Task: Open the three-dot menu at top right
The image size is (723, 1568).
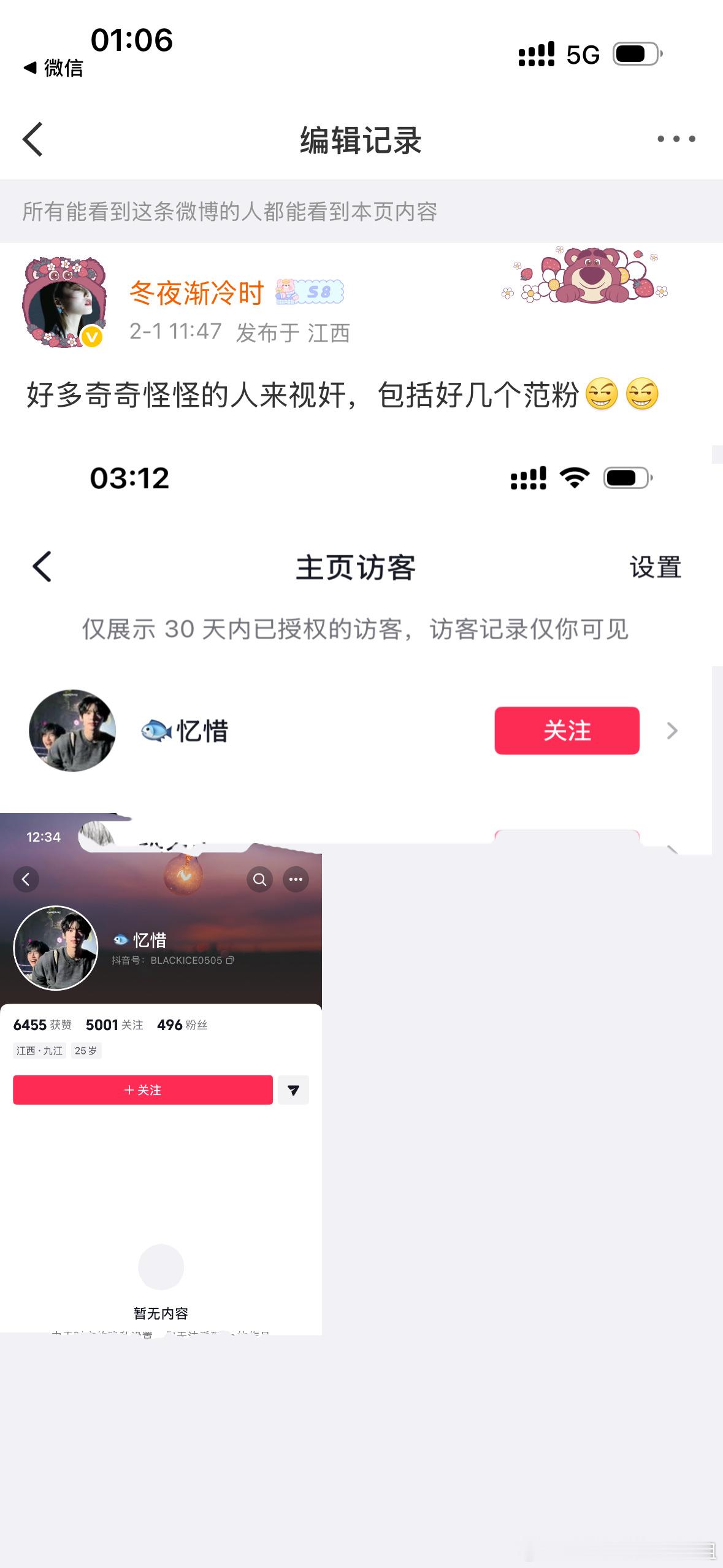Action: (x=675, y=140)
